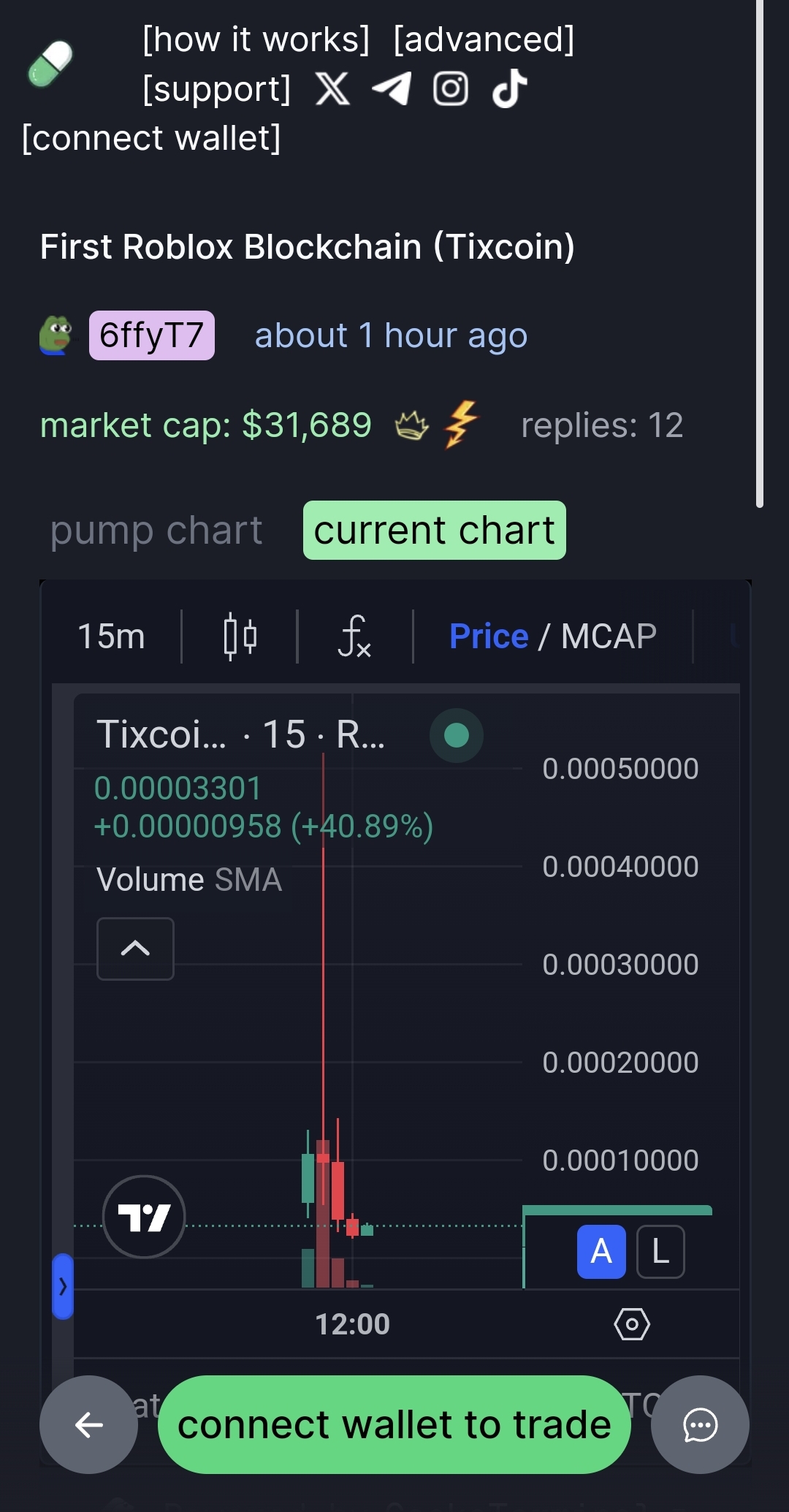
Task: Open the X (Twitter) profile icon
Action: tap(332, 89)
